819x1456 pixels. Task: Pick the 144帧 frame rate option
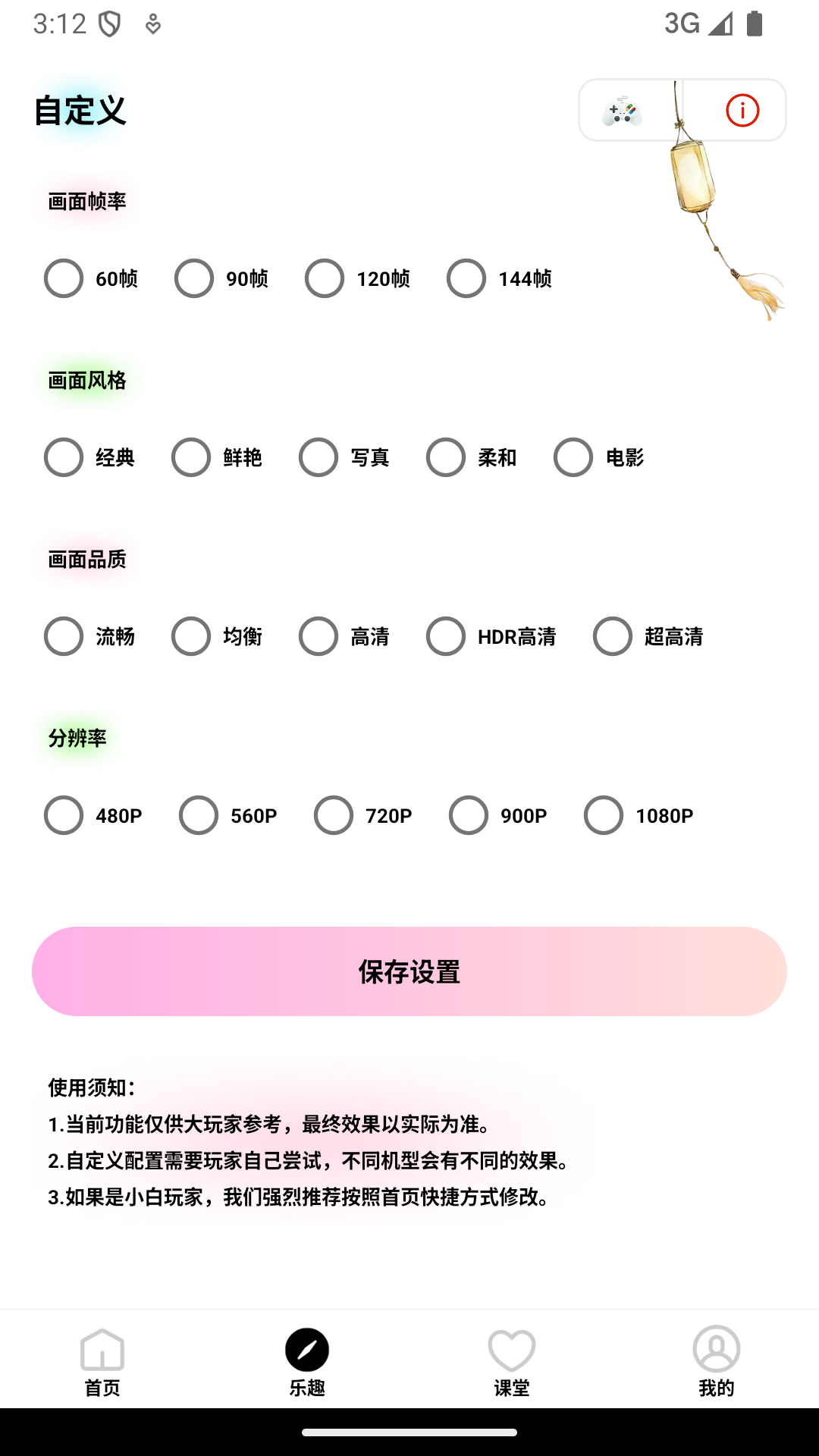click(x=500, y=278)
